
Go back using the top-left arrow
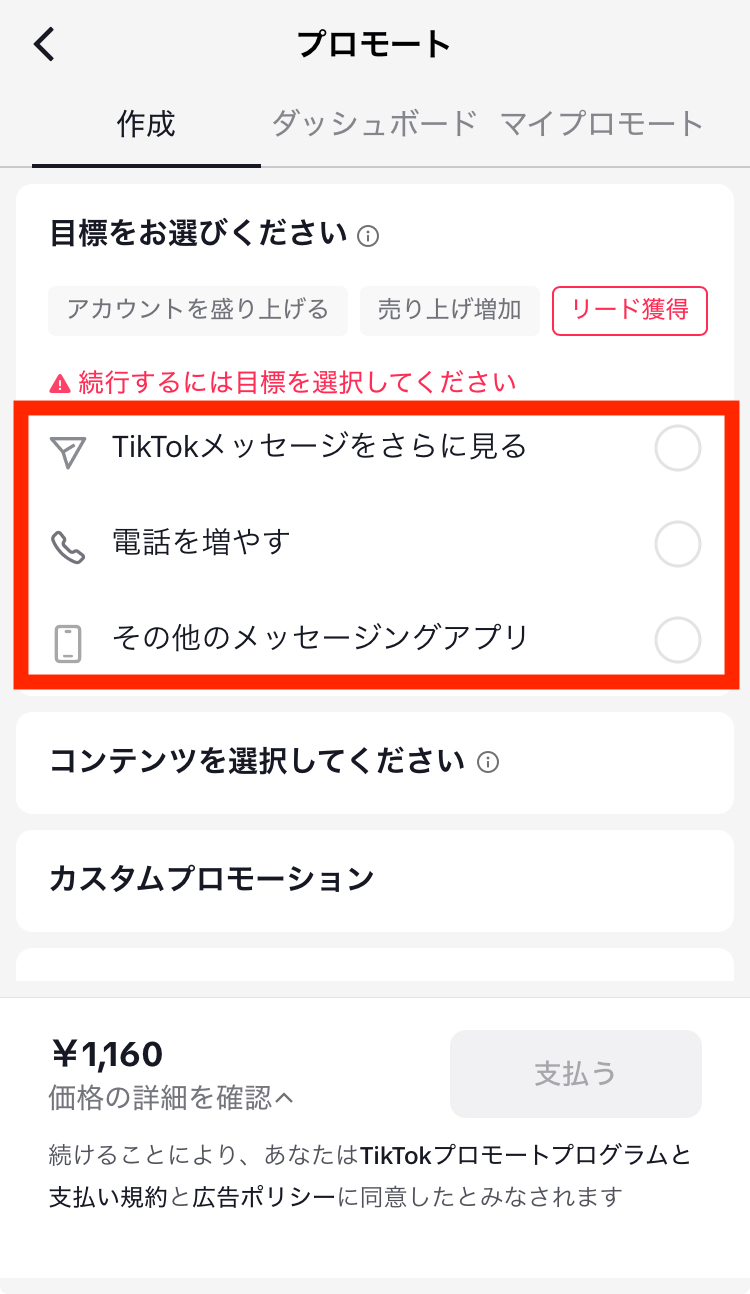(x=46, y=45)
